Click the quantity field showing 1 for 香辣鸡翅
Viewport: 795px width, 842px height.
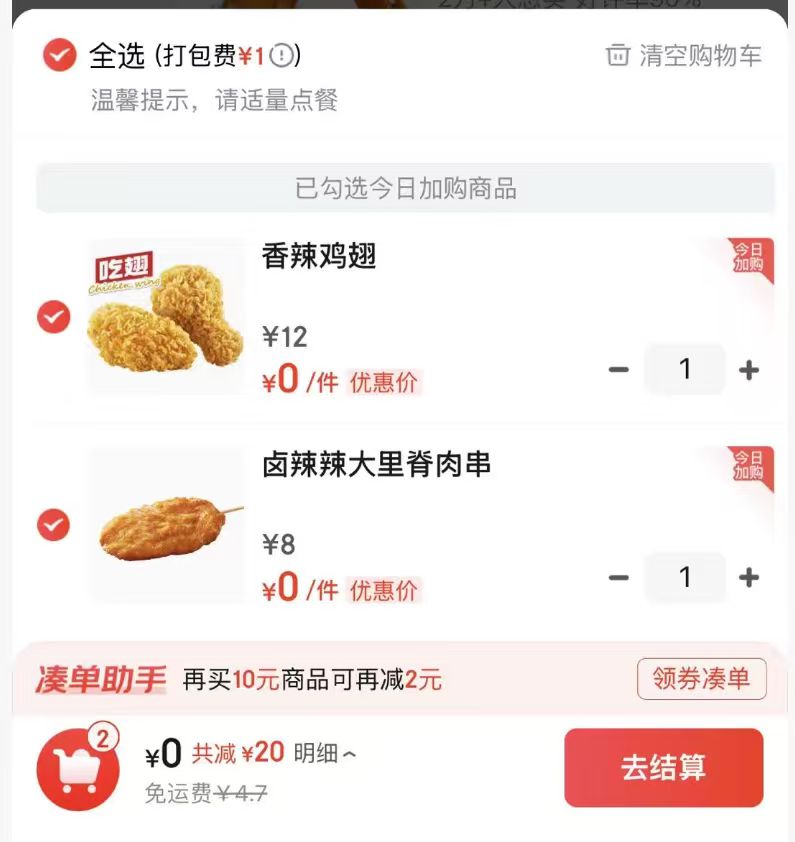(x=684, y=369)
